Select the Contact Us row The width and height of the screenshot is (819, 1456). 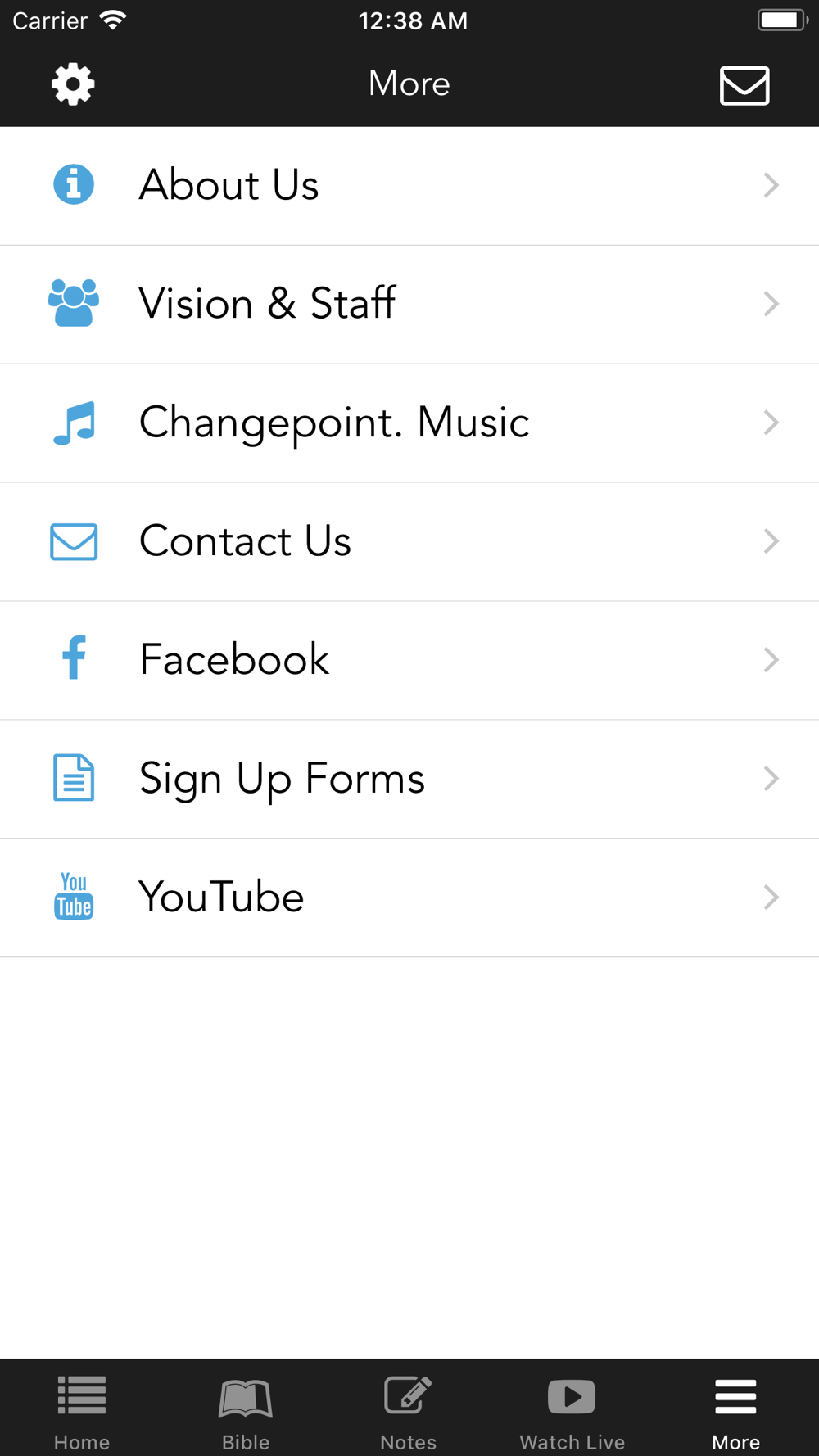[409, 542]
